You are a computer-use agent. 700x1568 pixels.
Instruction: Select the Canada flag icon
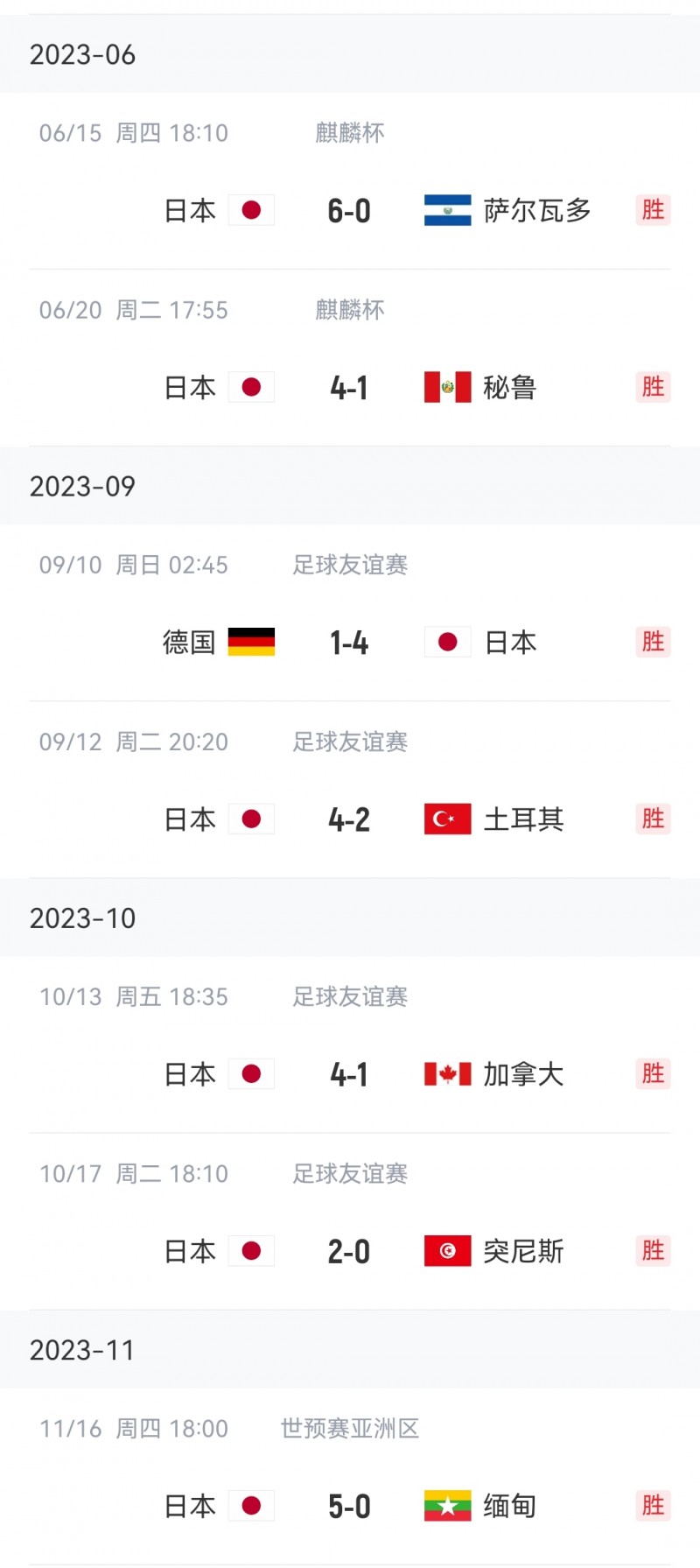tap(447, 1073)
